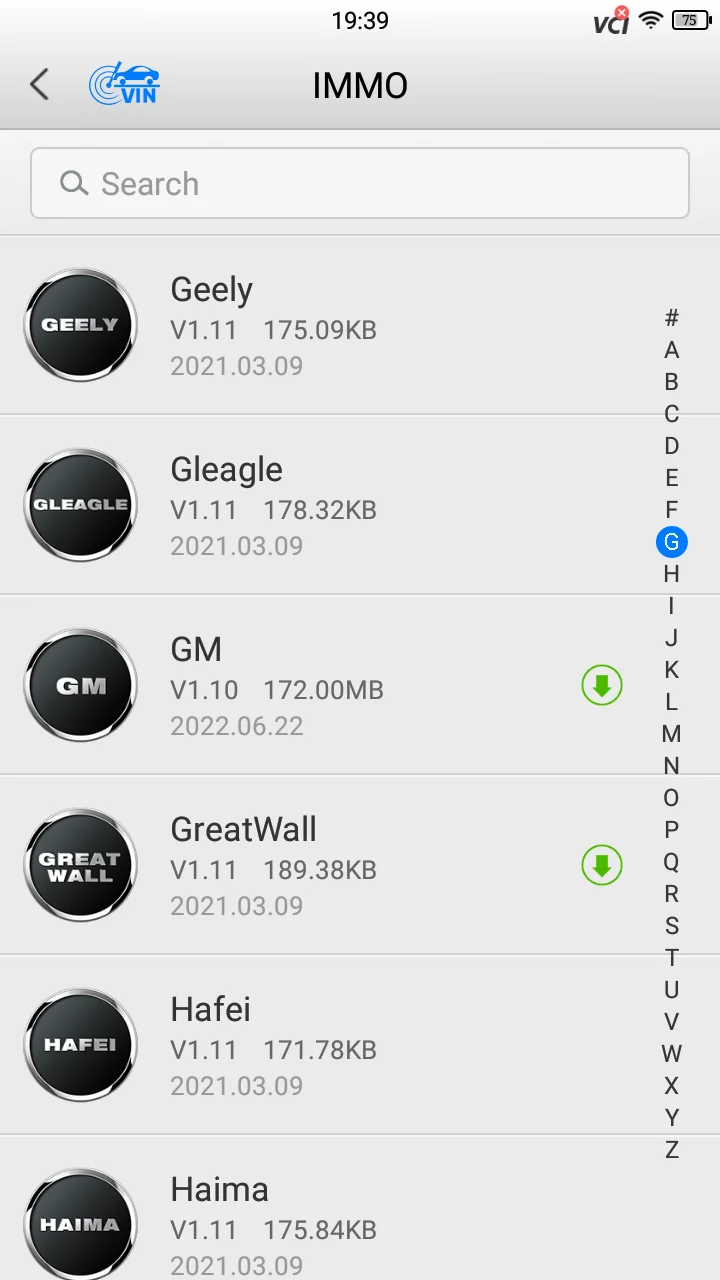This screenshot has height=1280, width=720.
Task: Jump to letter H in index
Action: point(672,574)
